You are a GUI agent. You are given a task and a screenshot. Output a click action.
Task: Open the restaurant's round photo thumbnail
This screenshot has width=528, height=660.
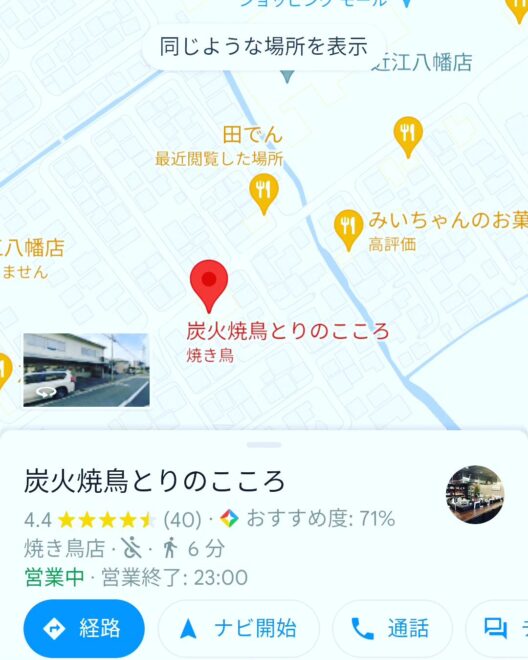(x=475, y=494)
